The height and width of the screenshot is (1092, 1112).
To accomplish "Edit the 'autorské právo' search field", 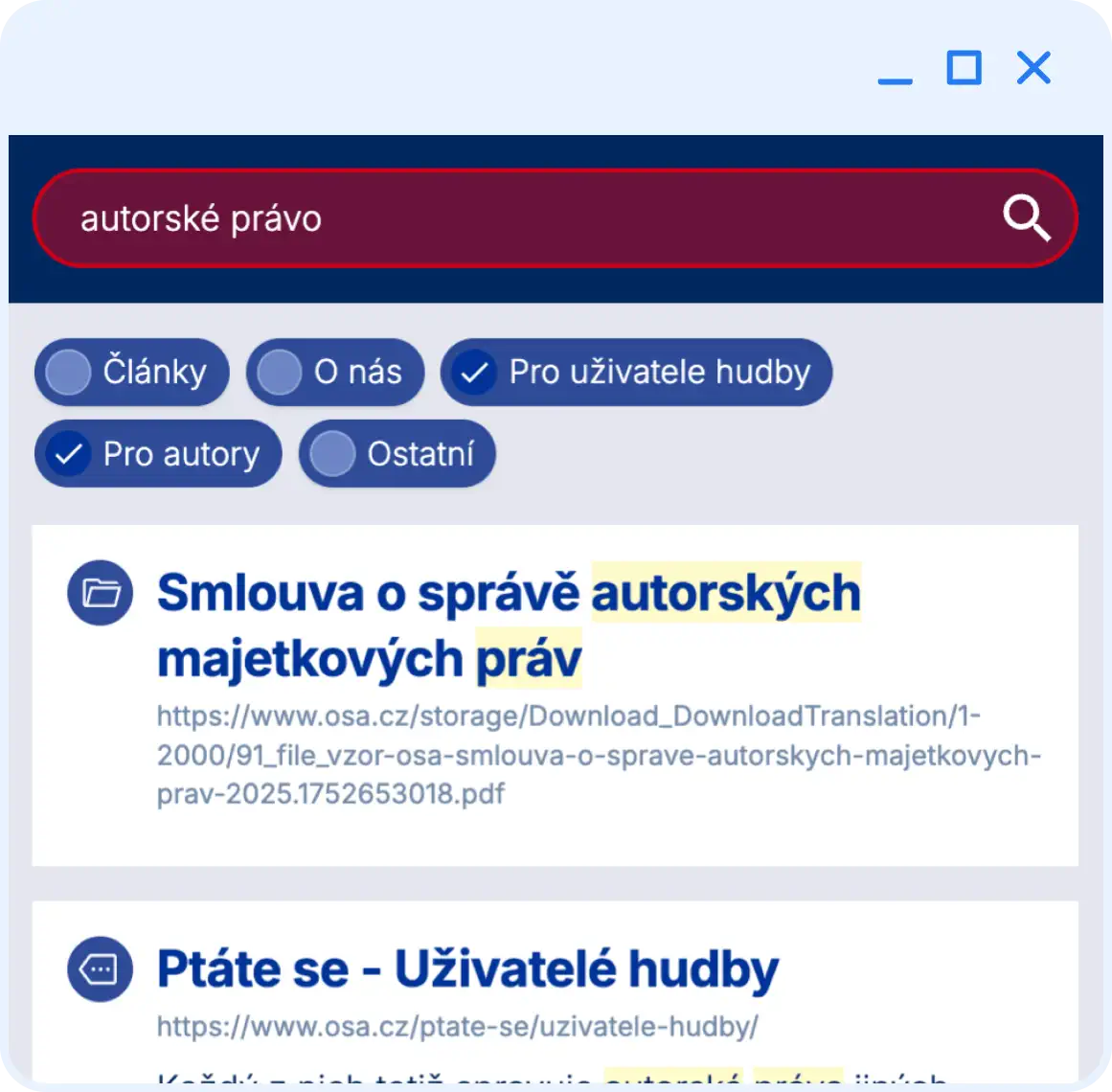I will pos(517,219).
